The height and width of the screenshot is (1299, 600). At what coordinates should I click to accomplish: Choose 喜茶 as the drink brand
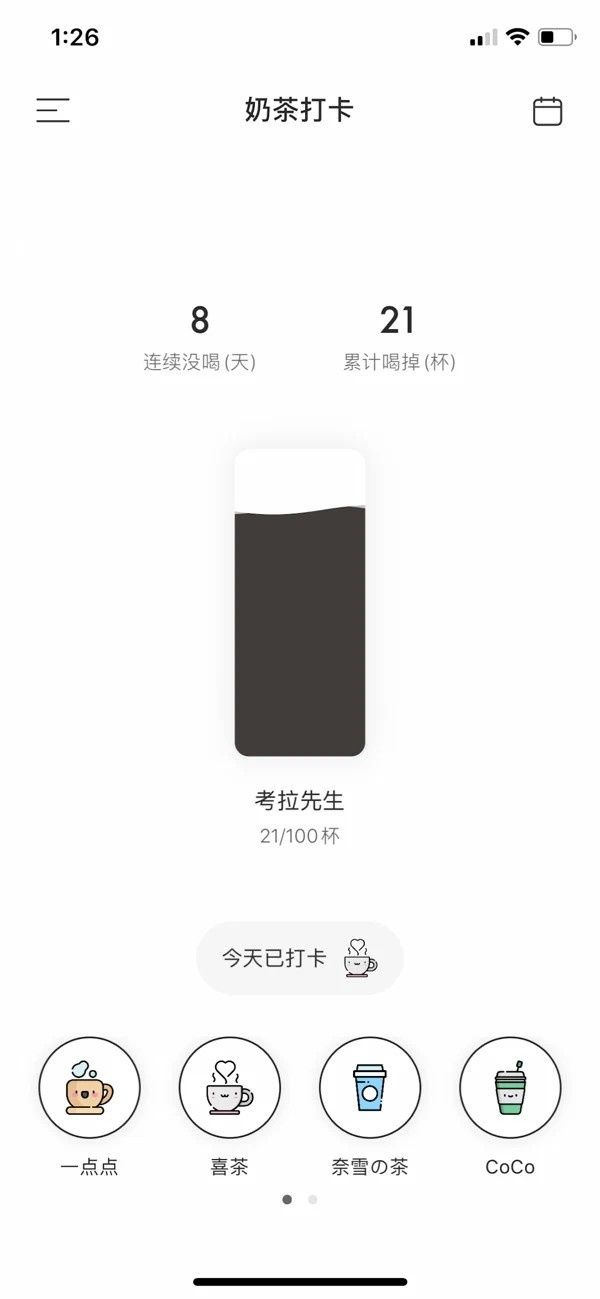[230, 1088]
